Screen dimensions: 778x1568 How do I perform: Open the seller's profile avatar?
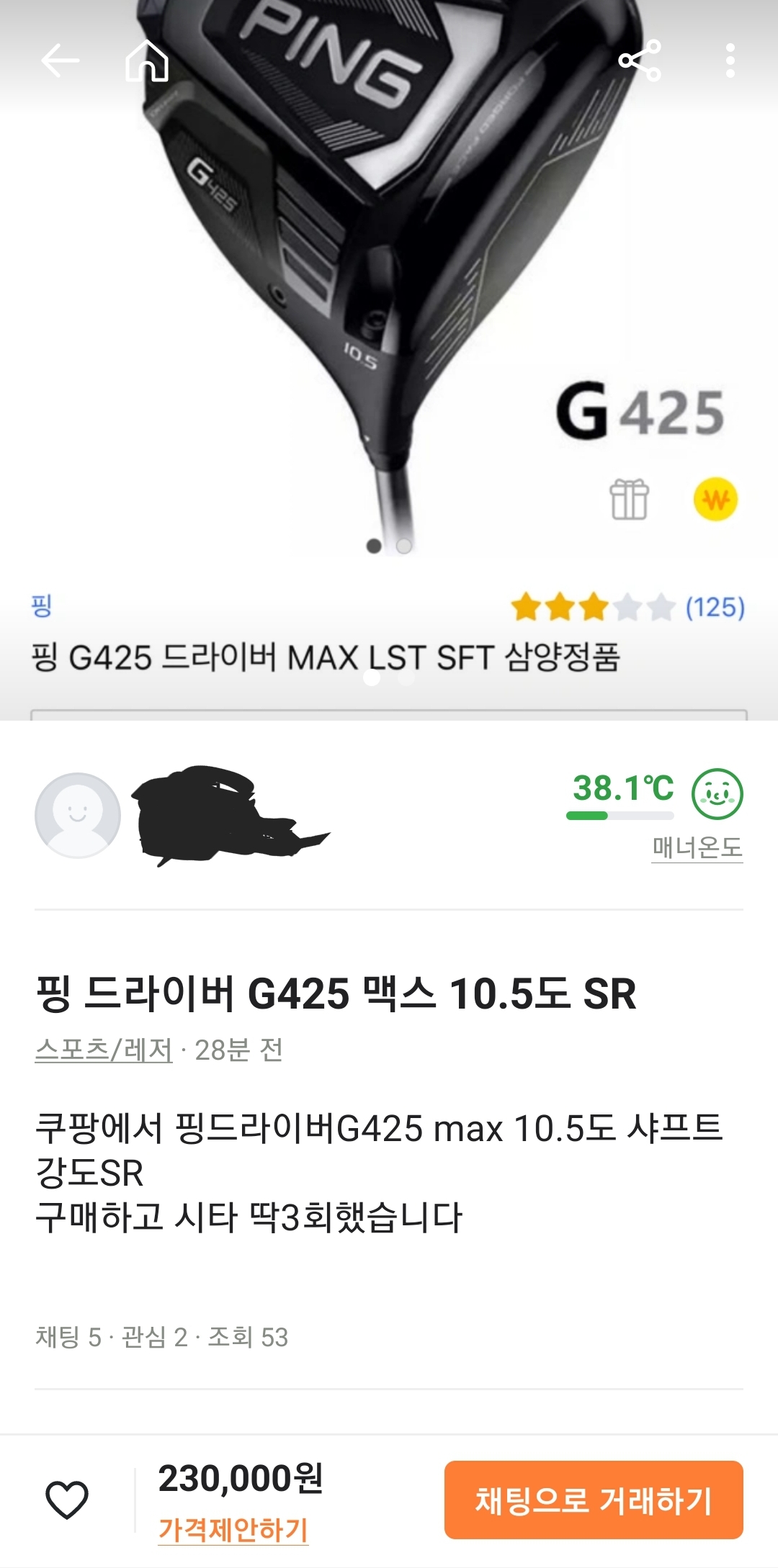(78, 816)
